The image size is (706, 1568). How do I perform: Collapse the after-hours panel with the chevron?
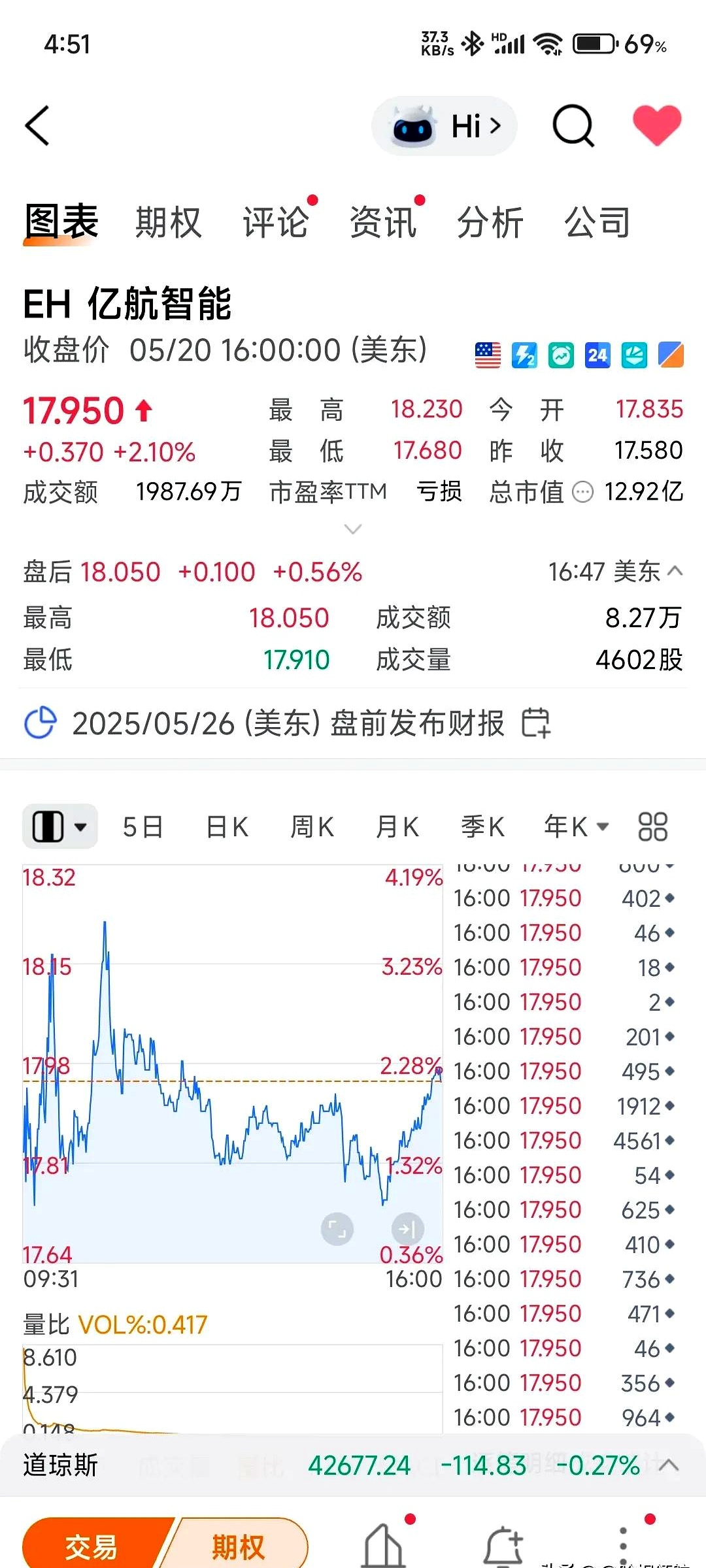[x=674, y=572]
